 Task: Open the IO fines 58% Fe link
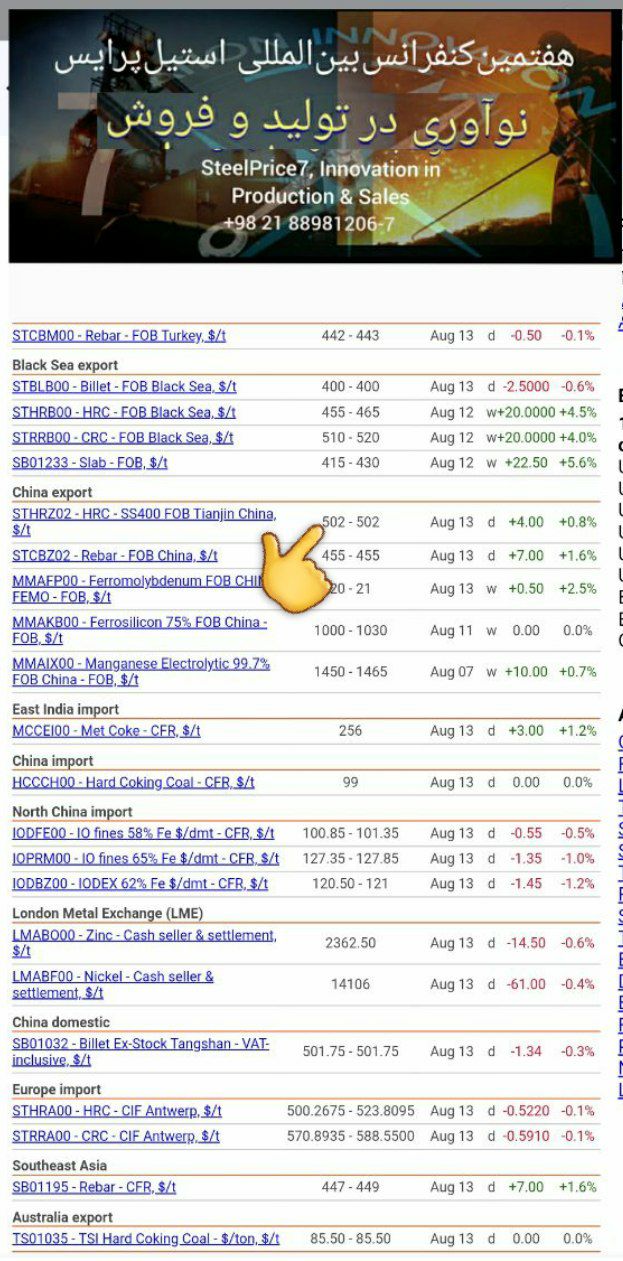tap(143, 833)
